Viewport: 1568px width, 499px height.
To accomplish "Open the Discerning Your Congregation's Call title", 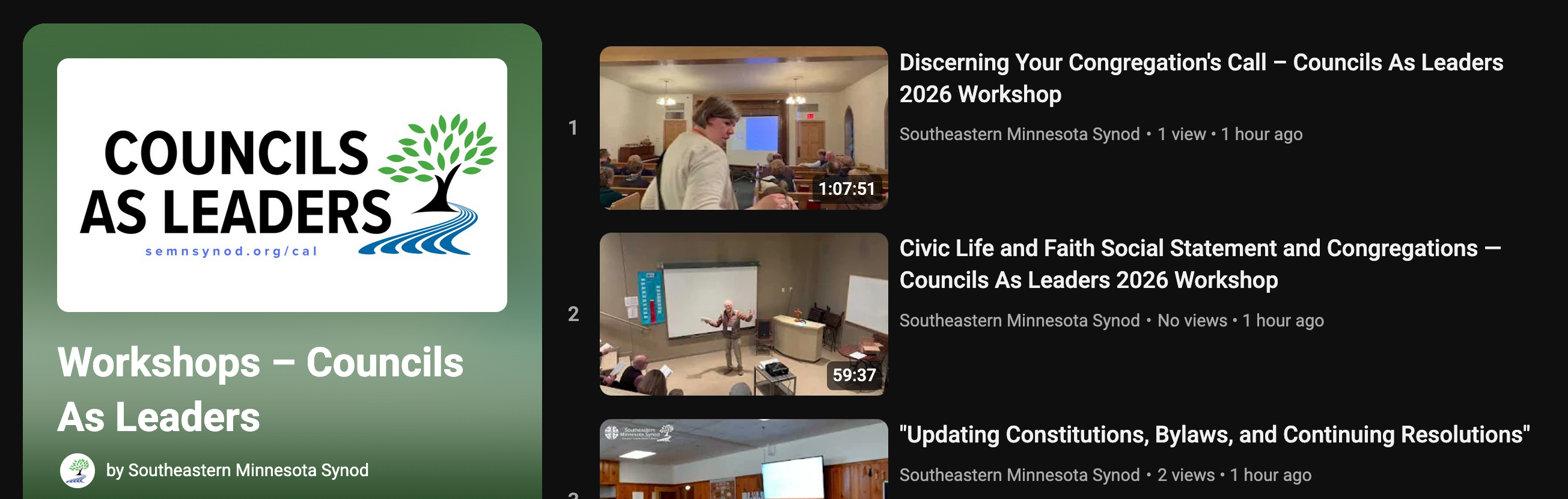I will click(x=1200, y=78).
